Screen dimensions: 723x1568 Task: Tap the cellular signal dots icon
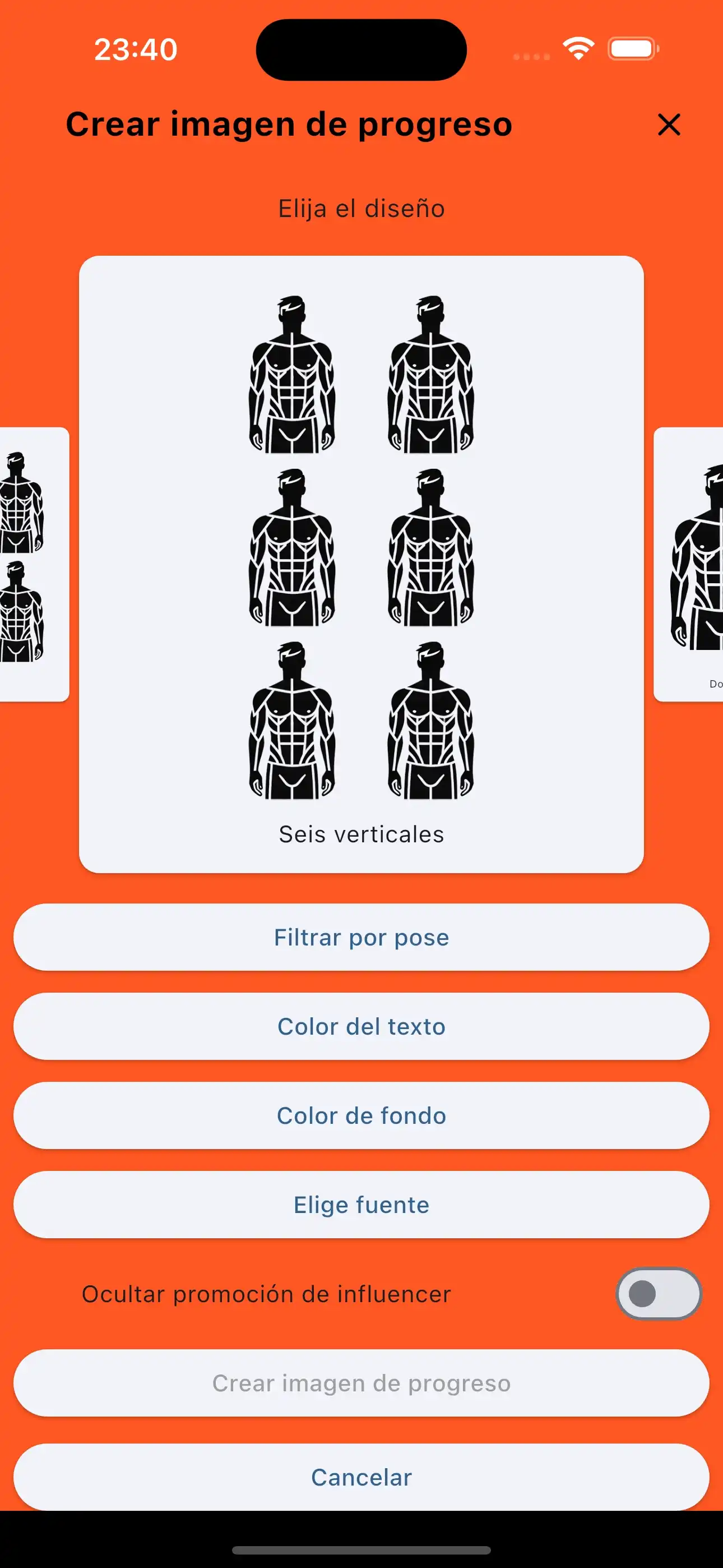pos(531,56)
